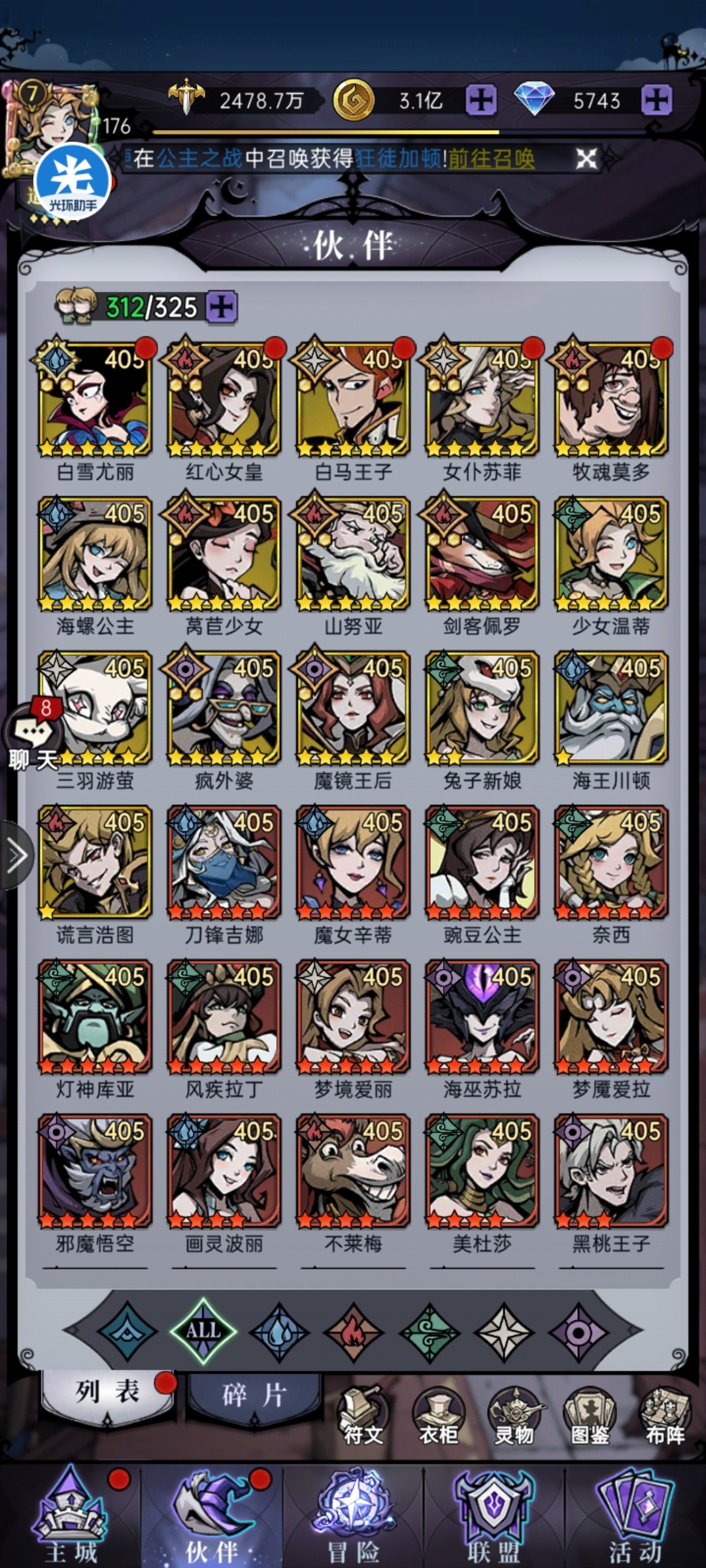The width and height of the screenshot is (706, 1568).
Task: Select the ALL faction filter
Action: coord(203,1330)
